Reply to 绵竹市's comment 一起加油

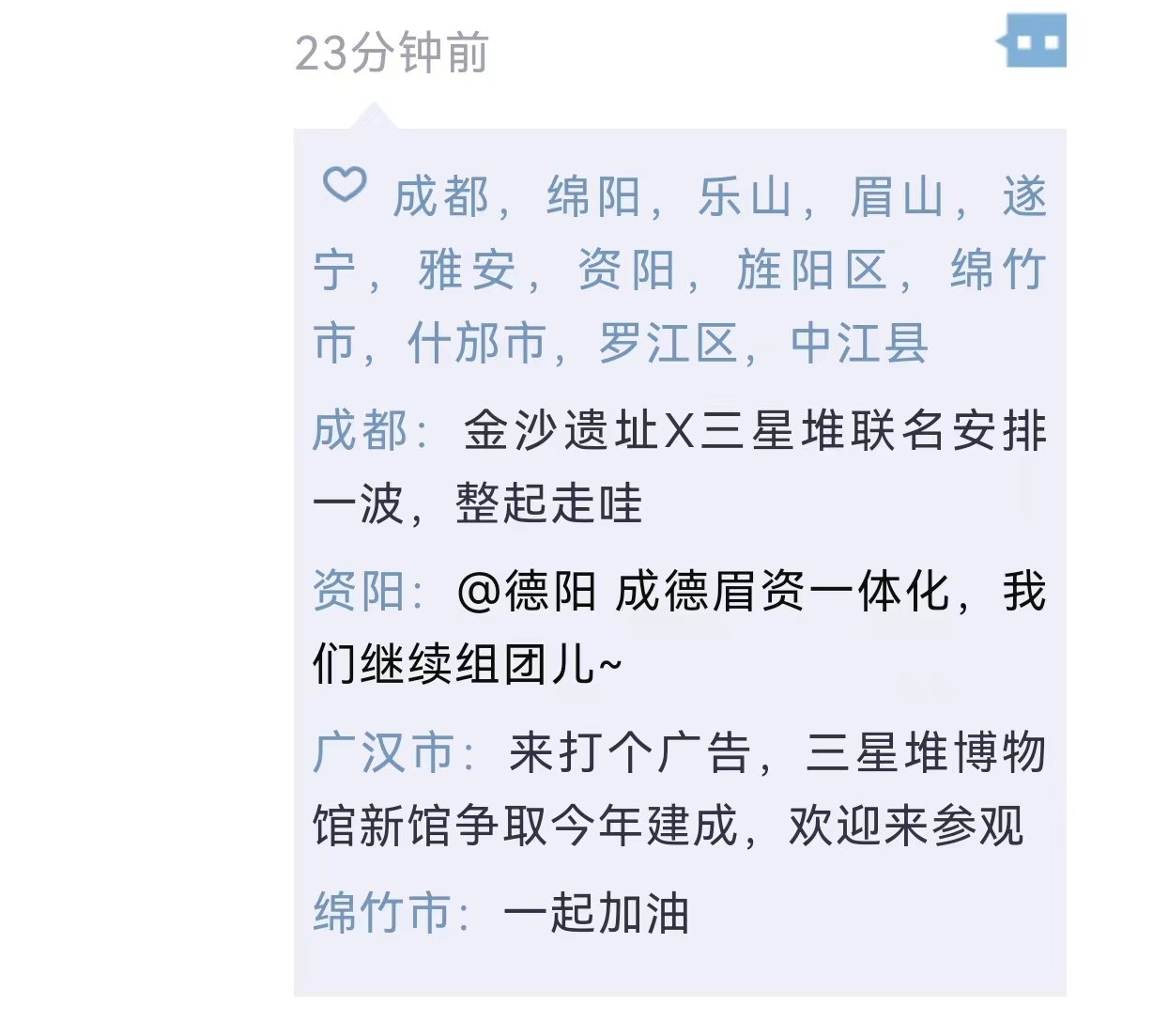[x=597, y=914]
